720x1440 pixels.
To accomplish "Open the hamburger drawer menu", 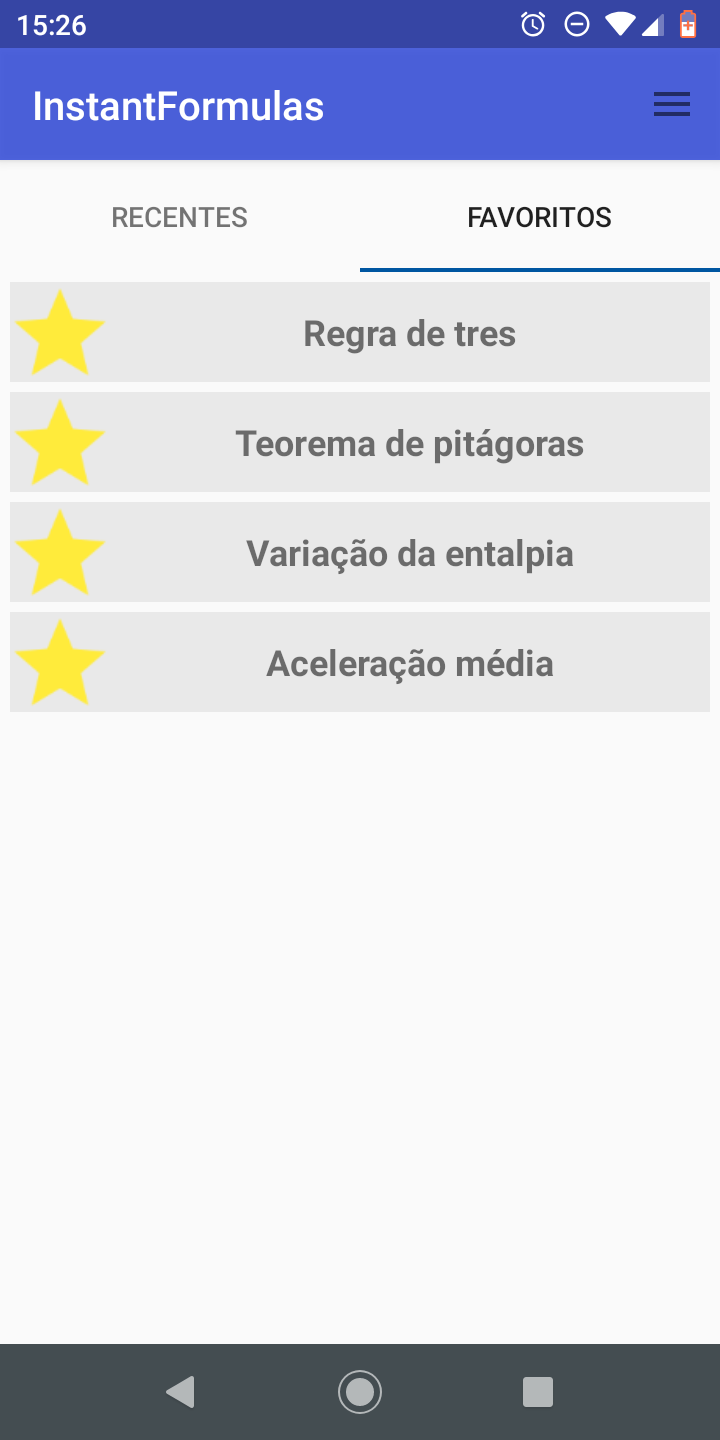I will pos(672,105).
